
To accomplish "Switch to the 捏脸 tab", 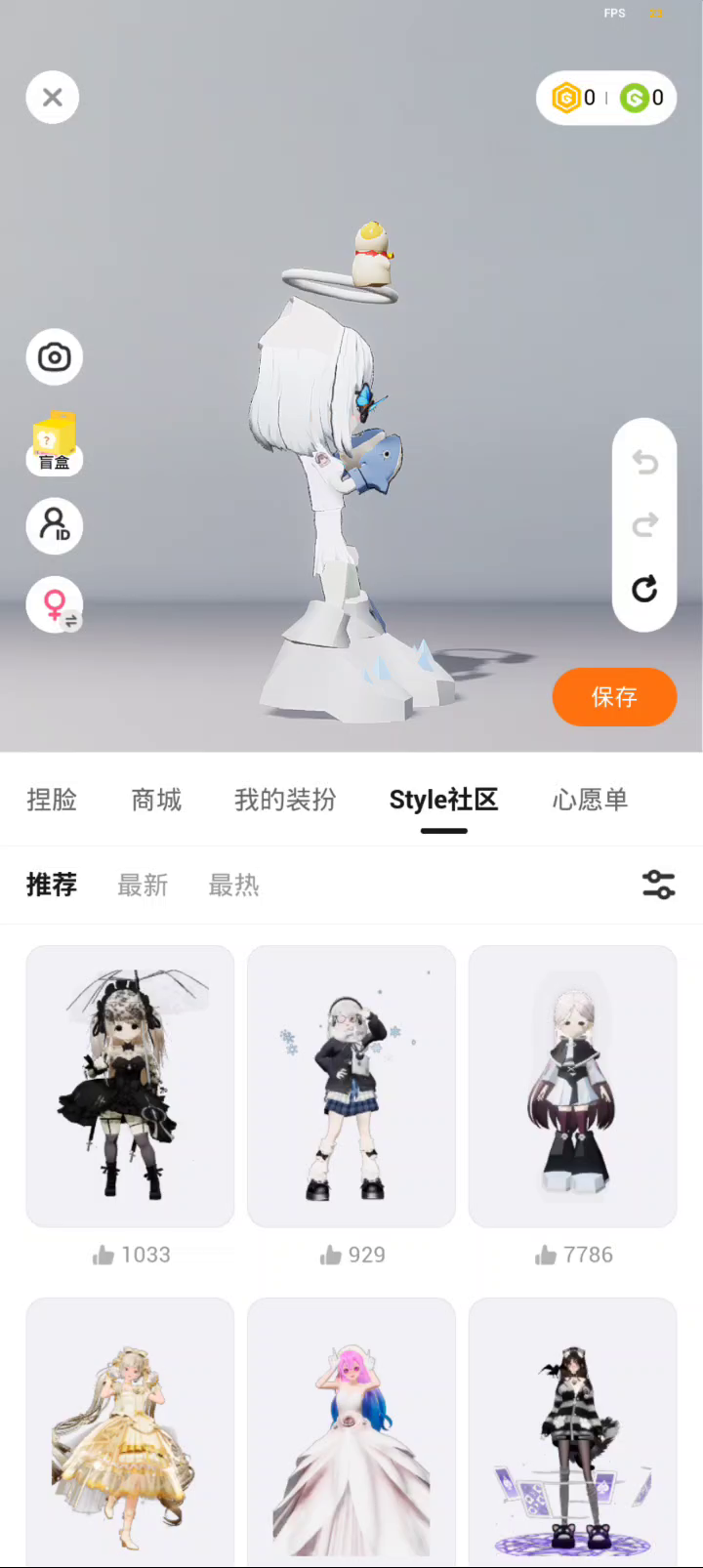I will point(52,800).
